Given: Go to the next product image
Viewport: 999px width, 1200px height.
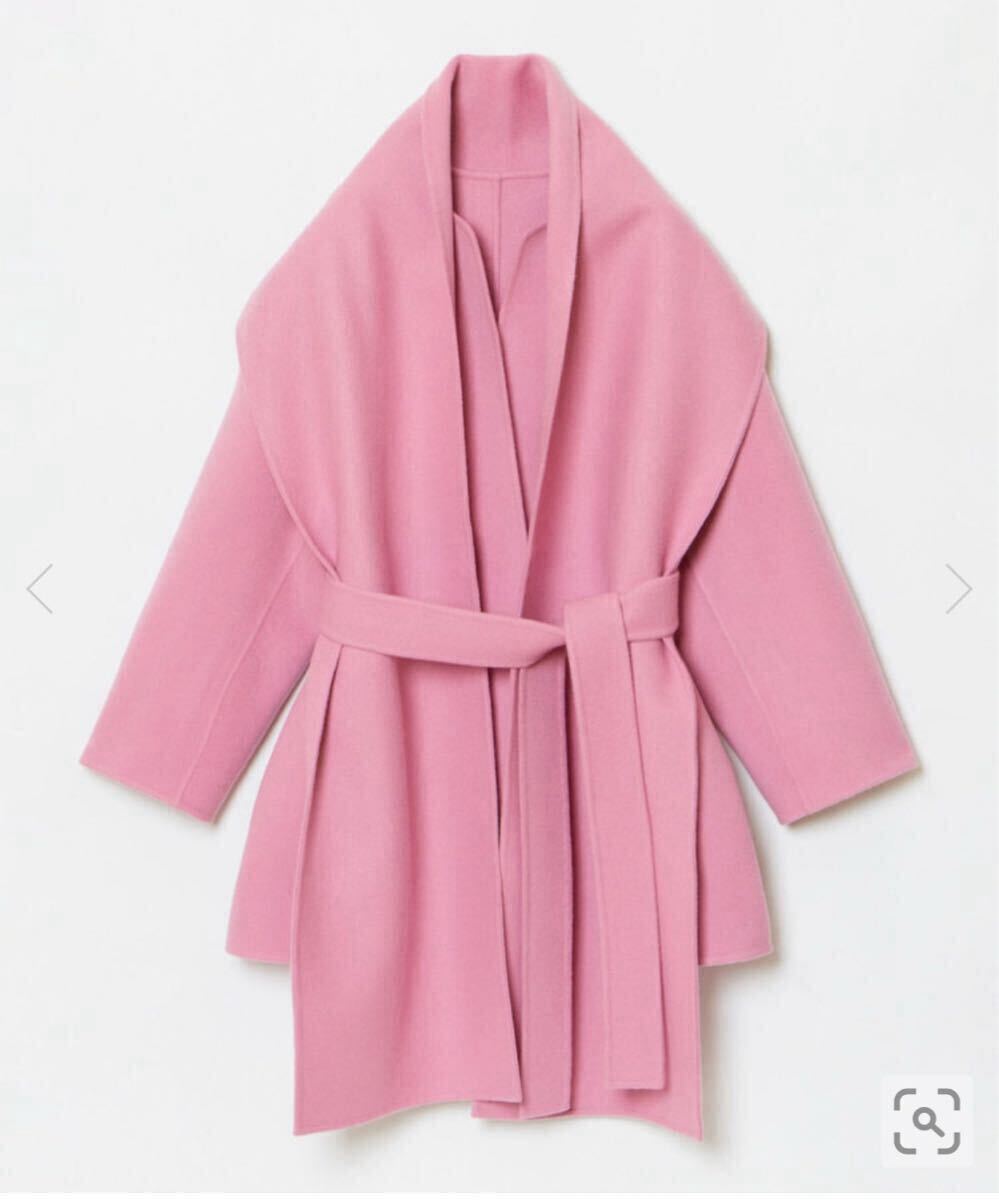Looking at the screenshot, I should tap(958, 588).
